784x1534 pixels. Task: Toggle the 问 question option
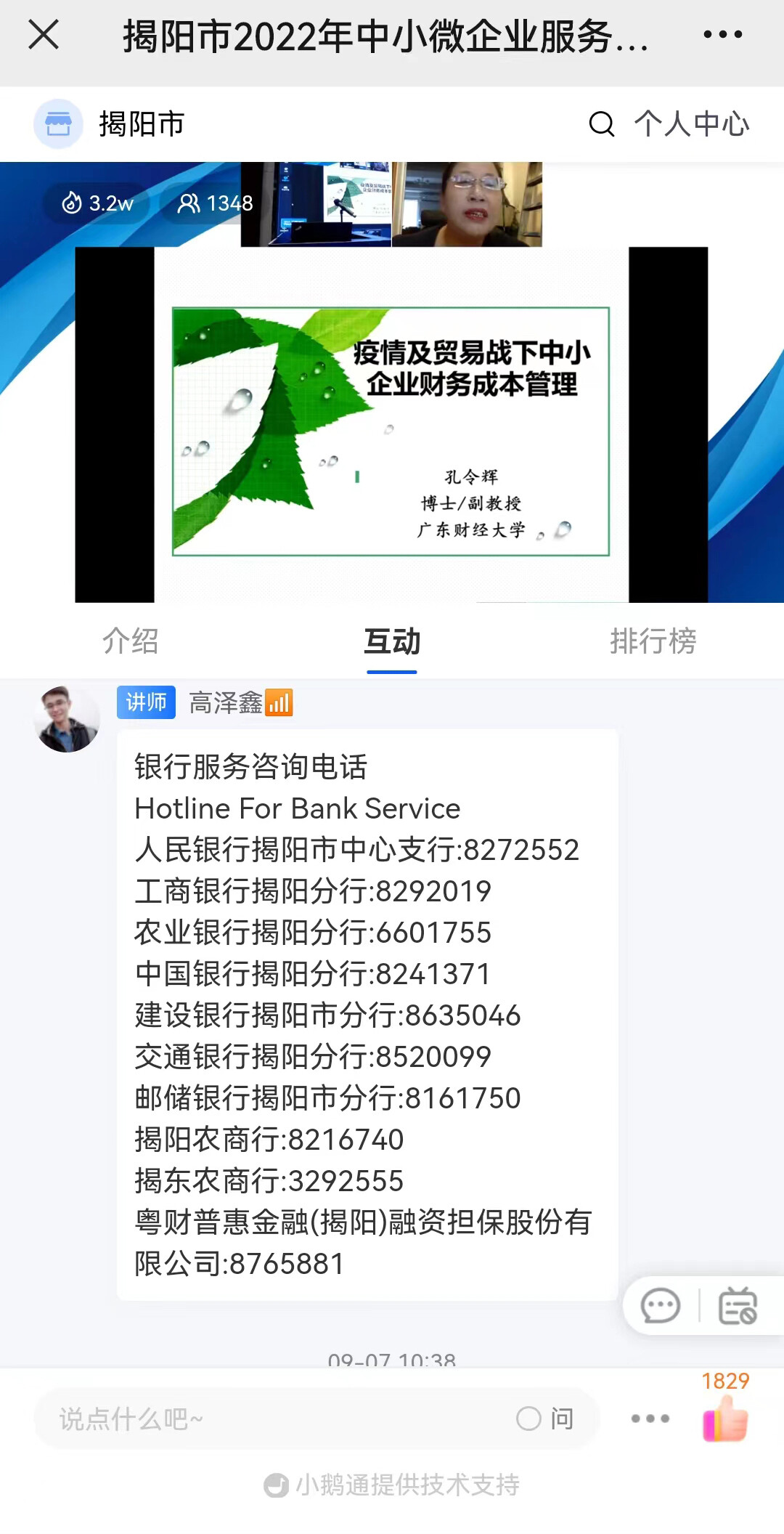coord(544,1419)
